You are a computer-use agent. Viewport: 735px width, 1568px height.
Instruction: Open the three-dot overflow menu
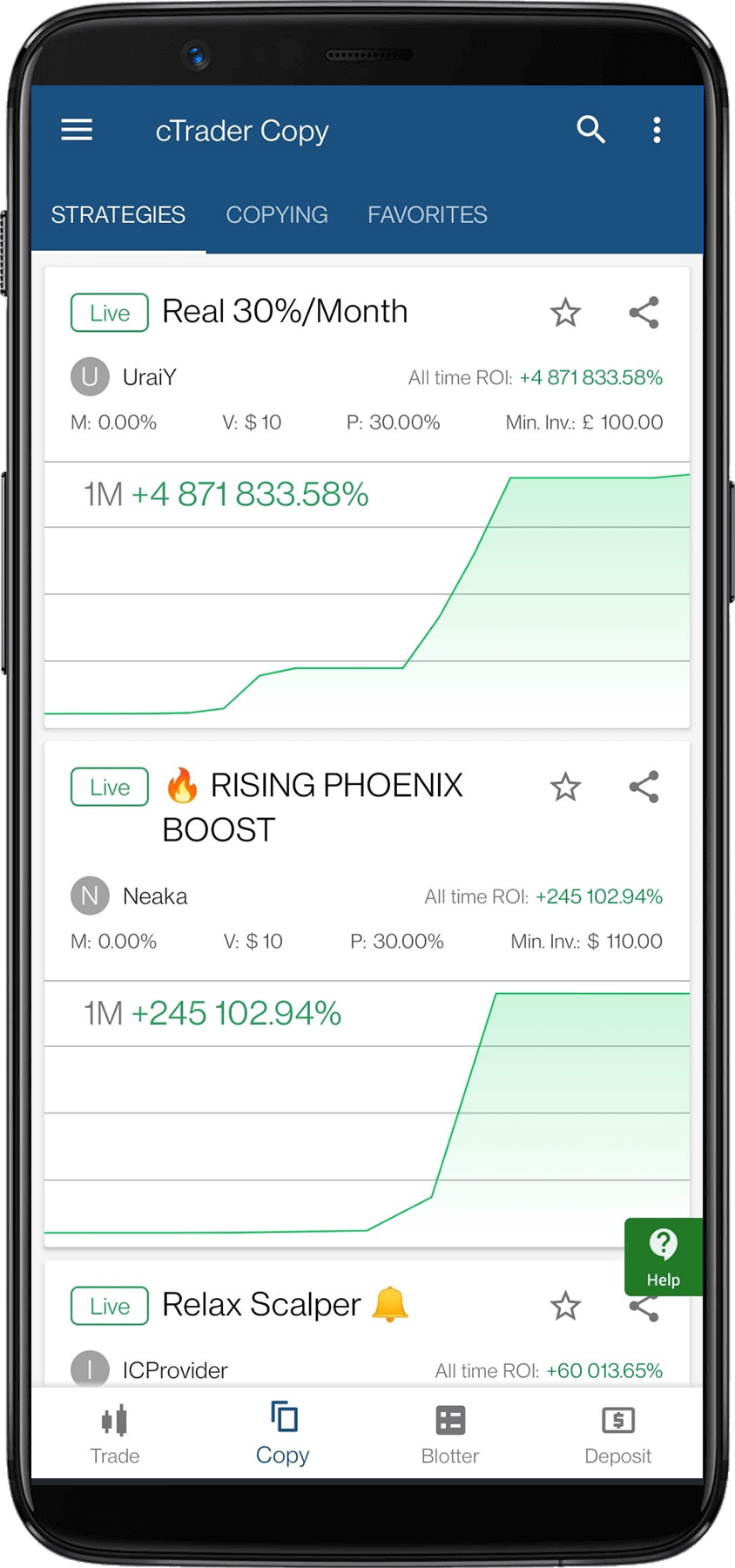pos(657,130)
